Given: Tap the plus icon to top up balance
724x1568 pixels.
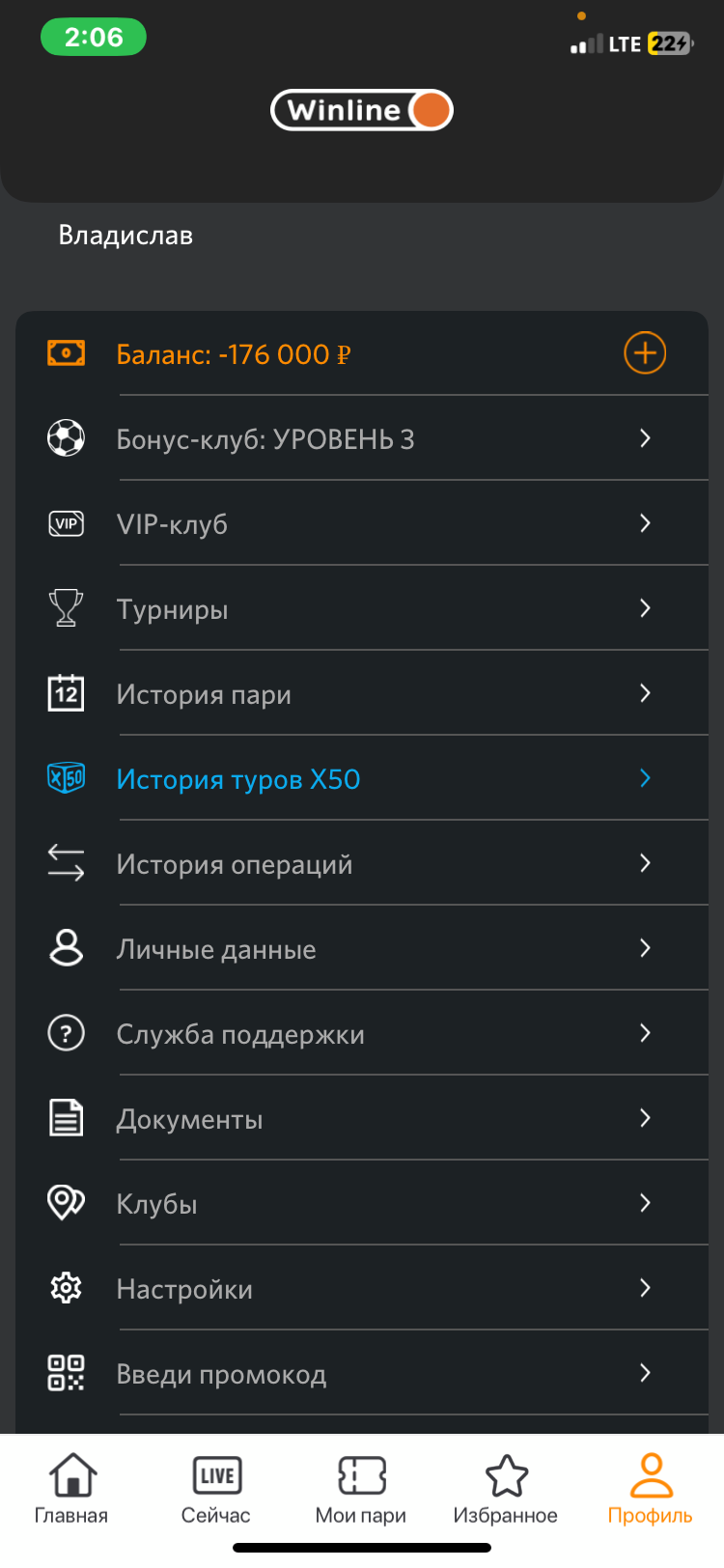Looking at the screenshot, I should click(x=645, y=353).
